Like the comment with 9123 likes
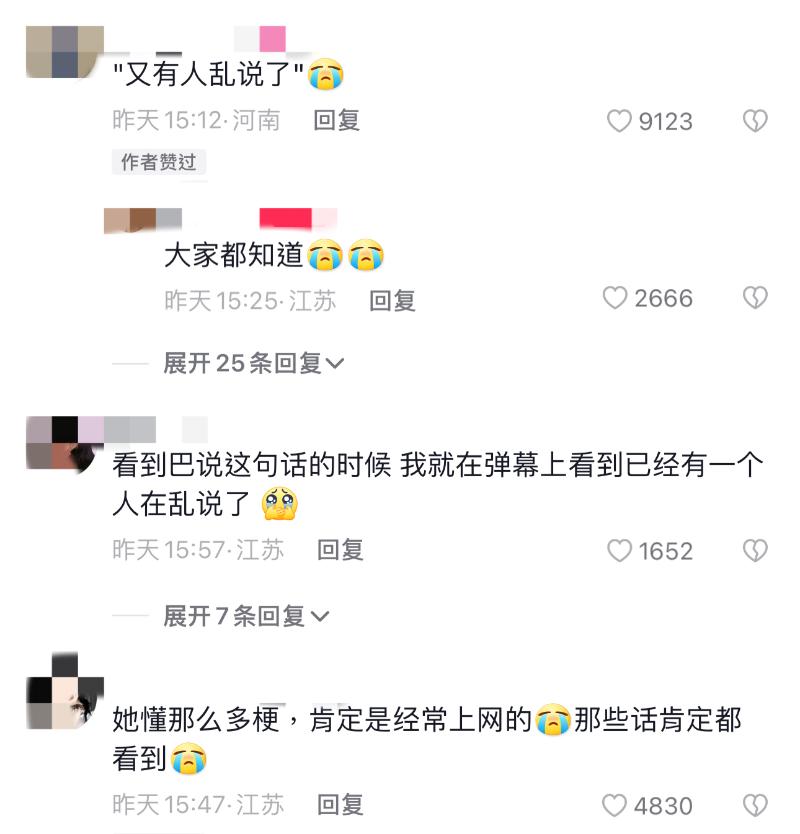 pyautogui.click(x=620, y=121)
